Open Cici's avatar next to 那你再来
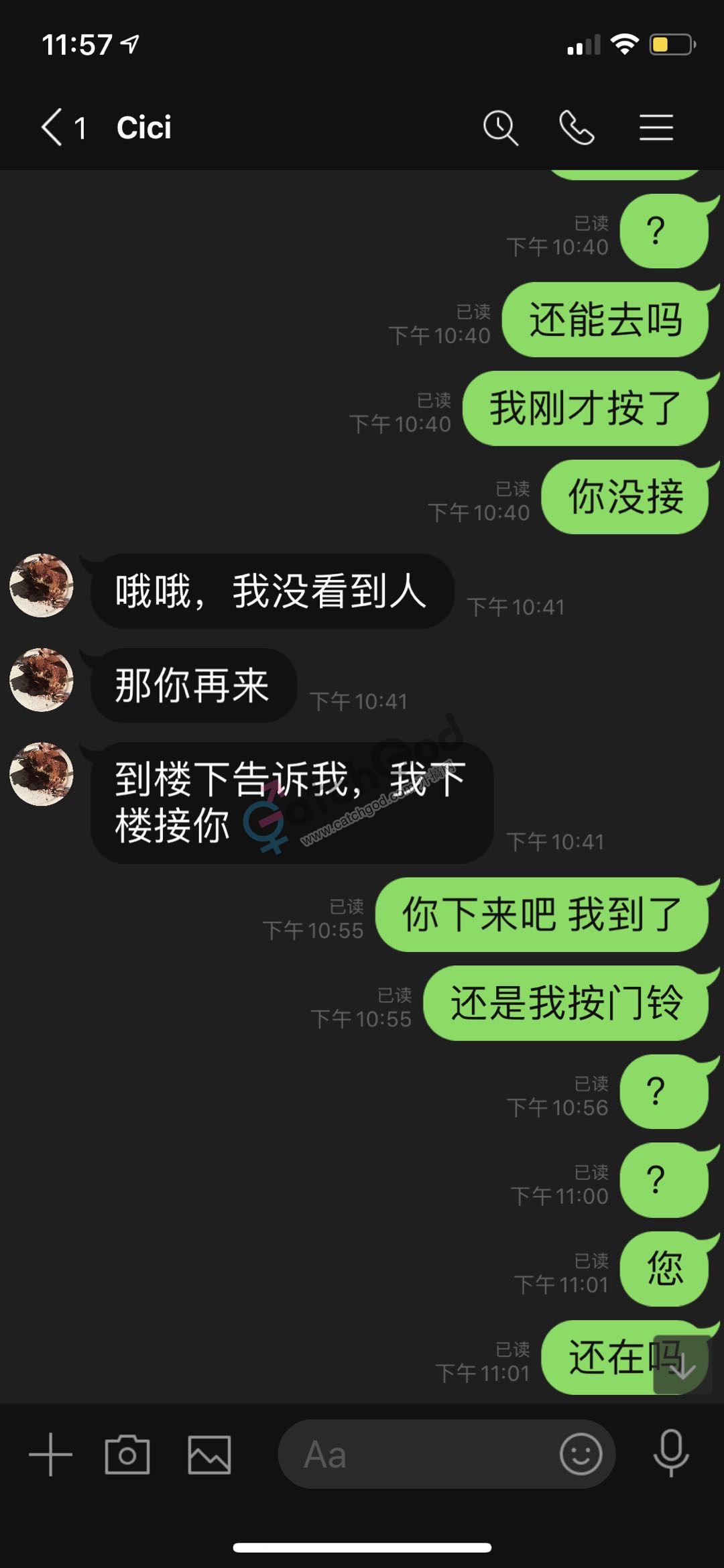 click(42, 680)
